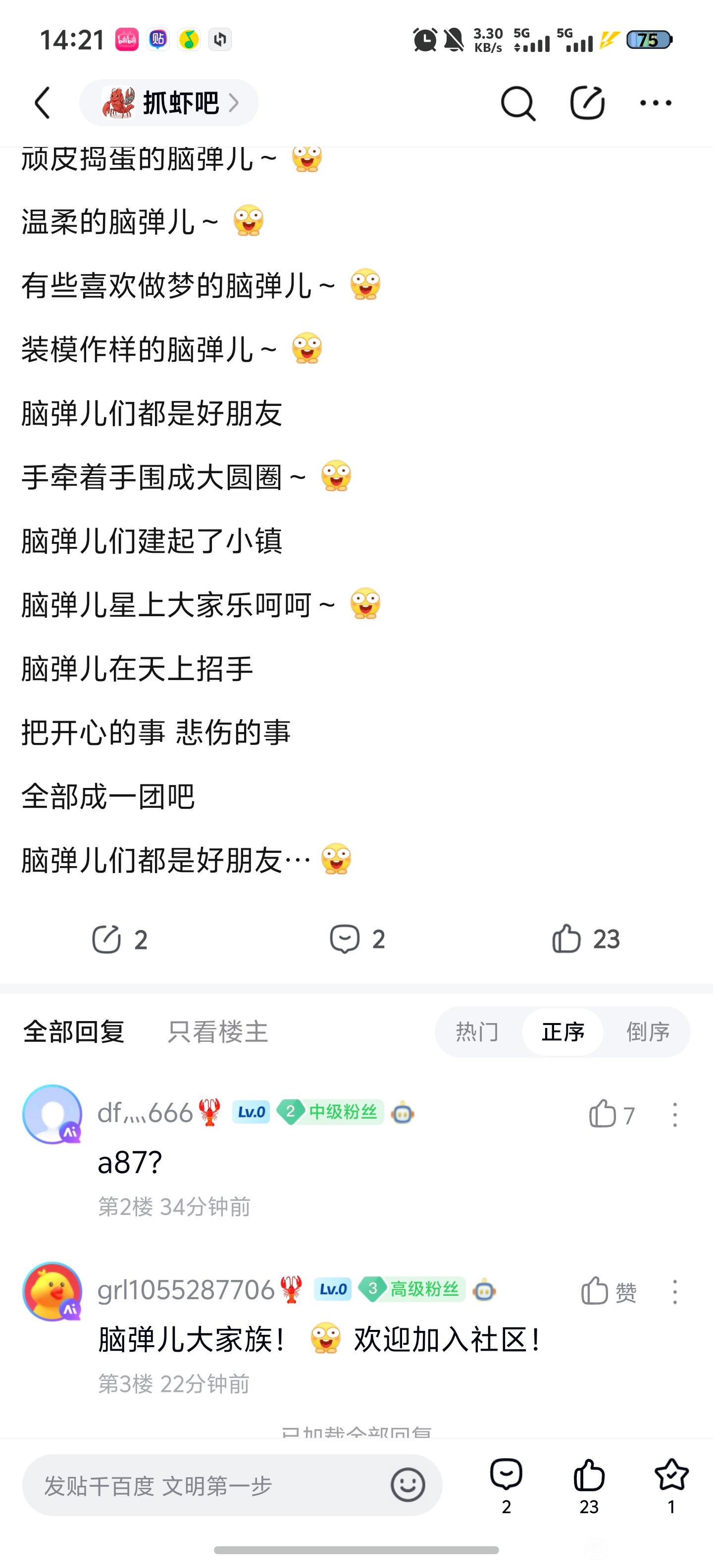This screenshot has width=713, height=1568.
Task: Open the compose post icon in the top bar
Action: pos(587,102)
